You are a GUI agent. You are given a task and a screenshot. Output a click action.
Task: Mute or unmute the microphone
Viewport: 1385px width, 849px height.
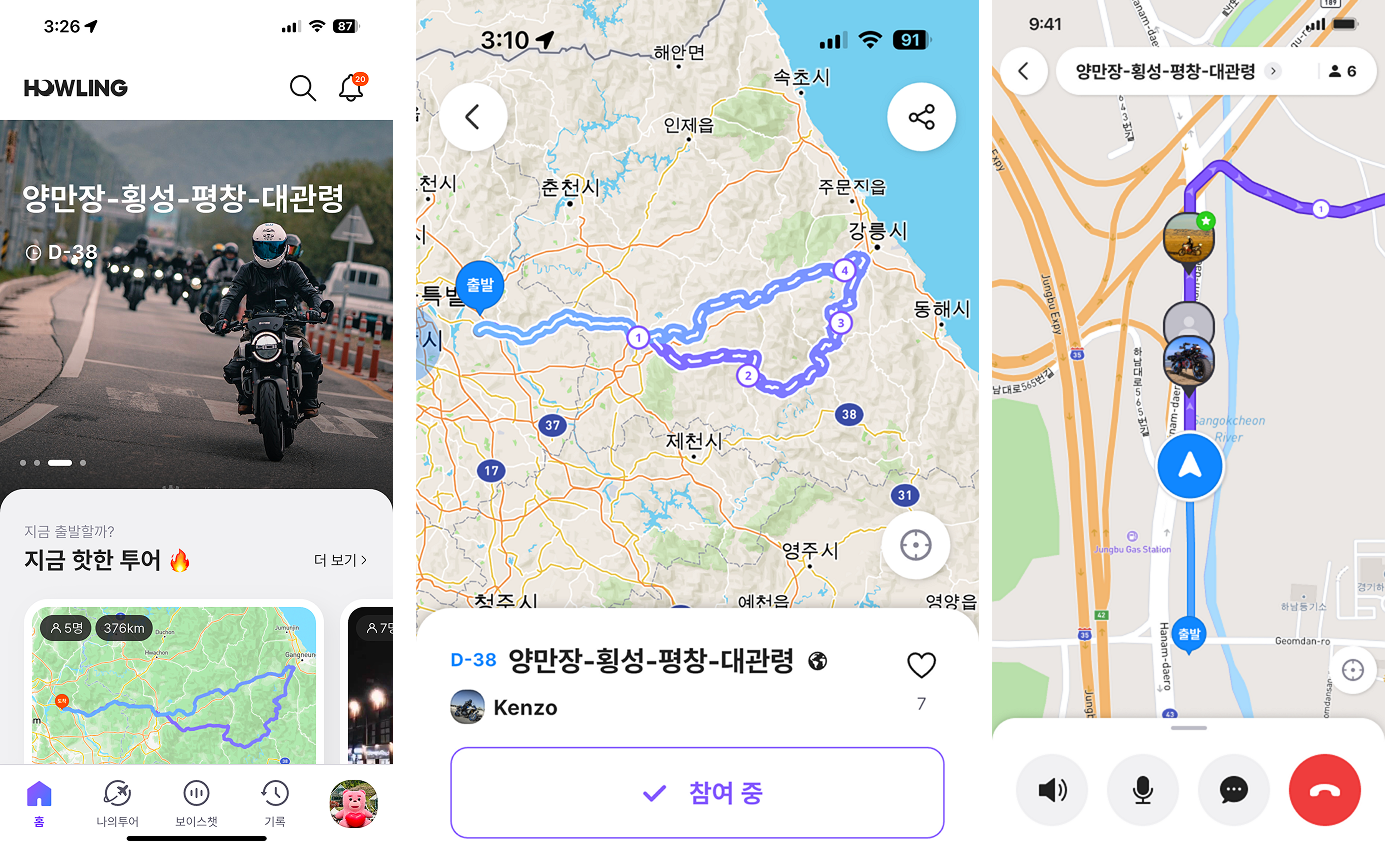point(1142,790)
